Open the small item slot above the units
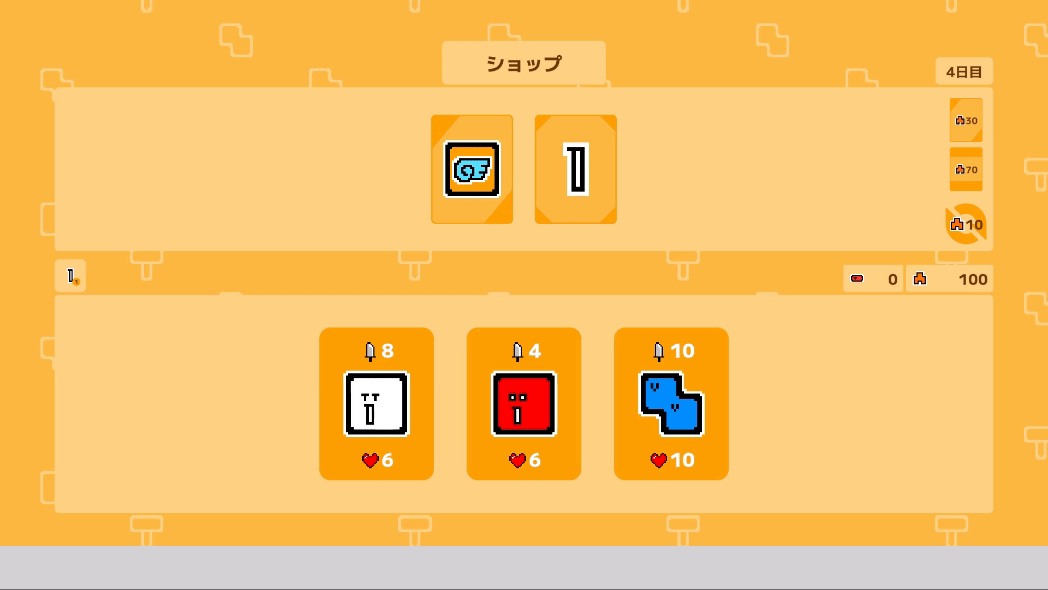This screenshot has width=1048, height=590. (71, 276)
